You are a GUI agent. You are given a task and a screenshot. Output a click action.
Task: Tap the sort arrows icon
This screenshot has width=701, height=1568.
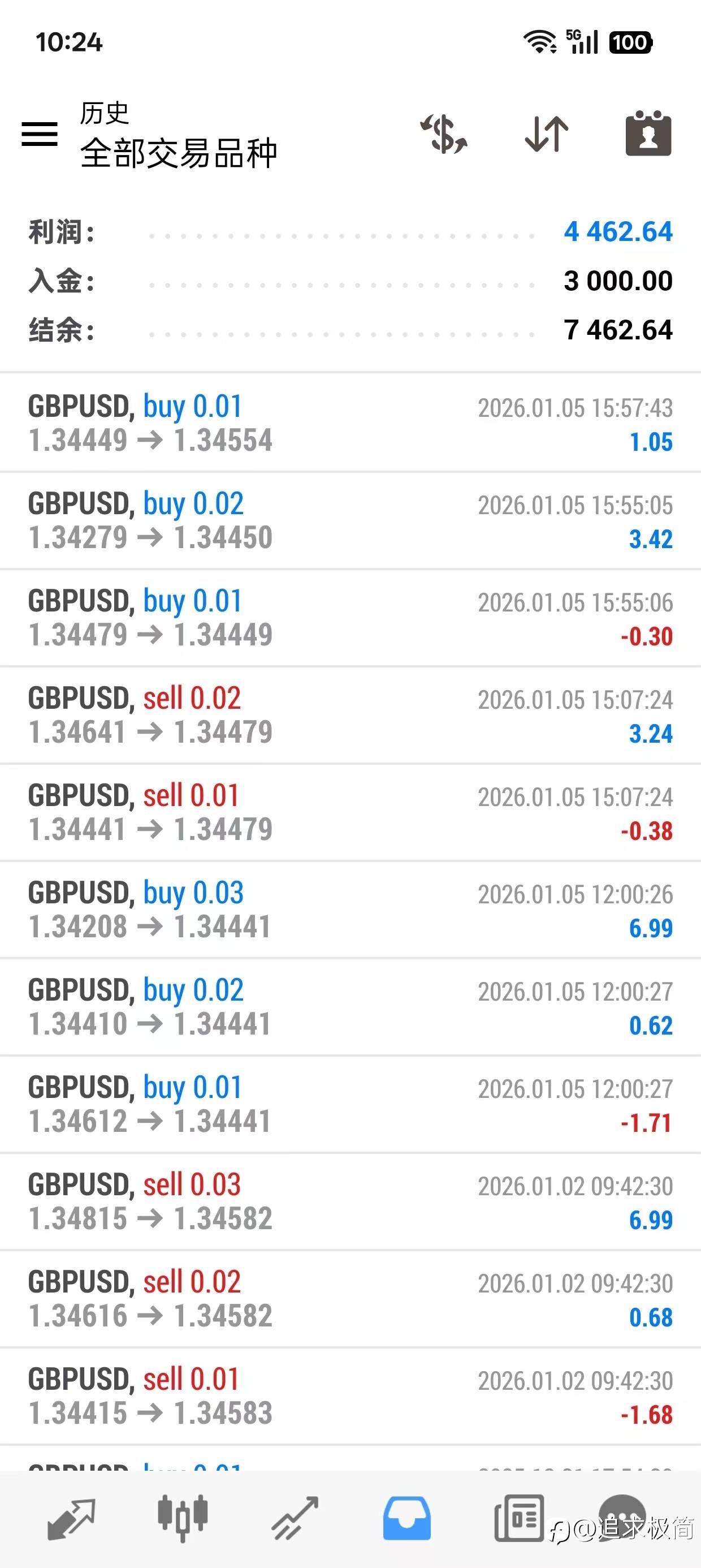click(547, 134)
